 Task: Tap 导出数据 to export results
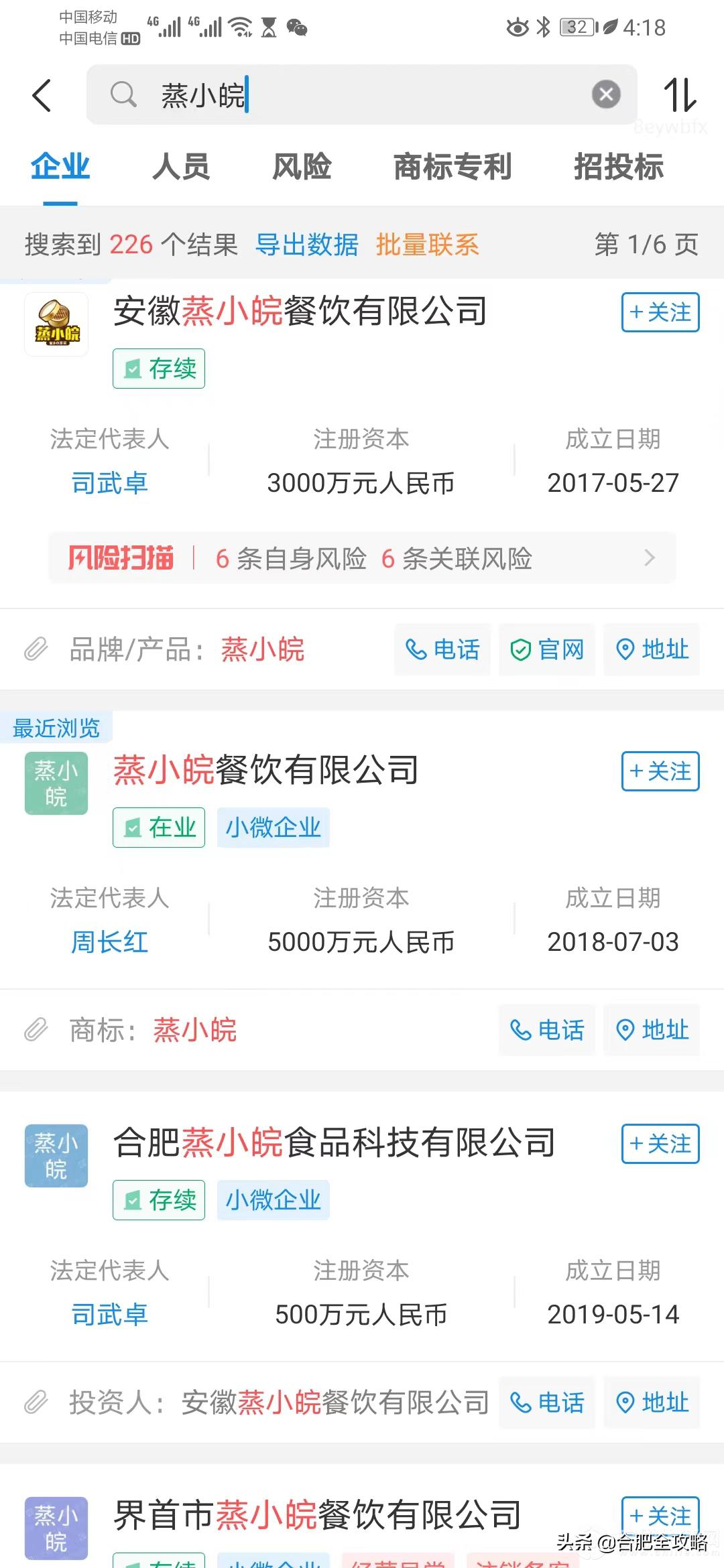[307, 245]
